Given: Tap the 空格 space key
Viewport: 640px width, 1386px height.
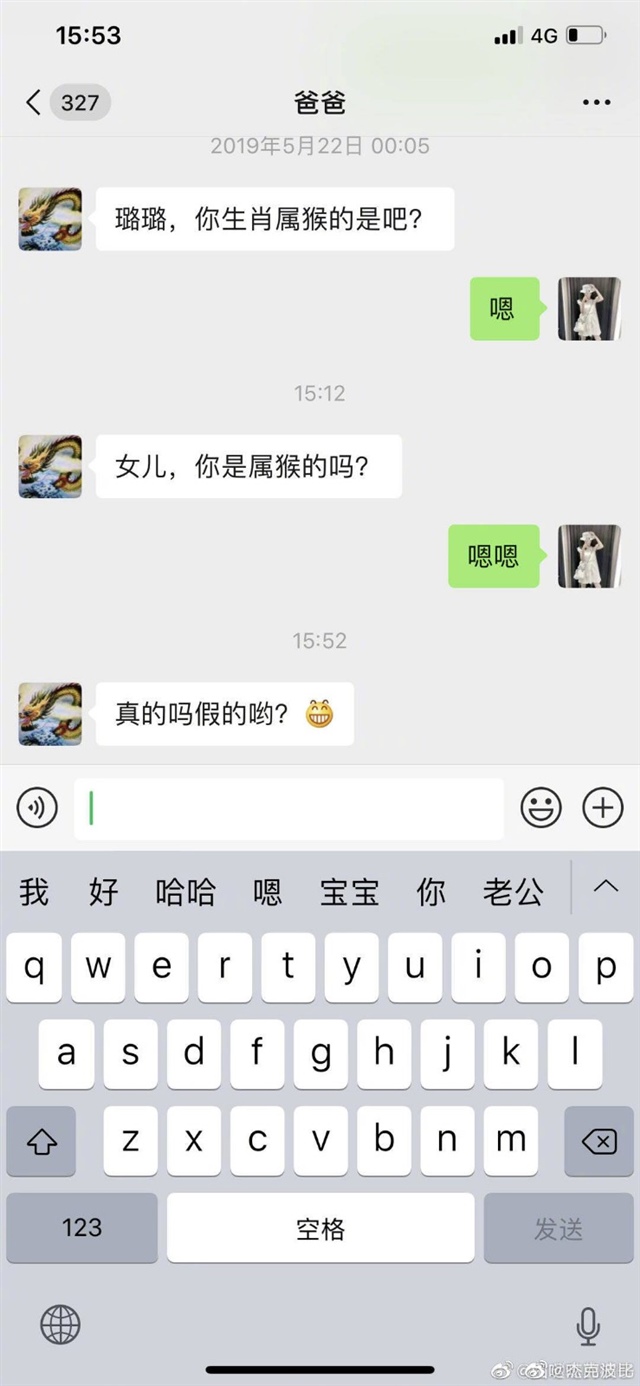Looking at the screenshot, I should tap(320, 1228).
